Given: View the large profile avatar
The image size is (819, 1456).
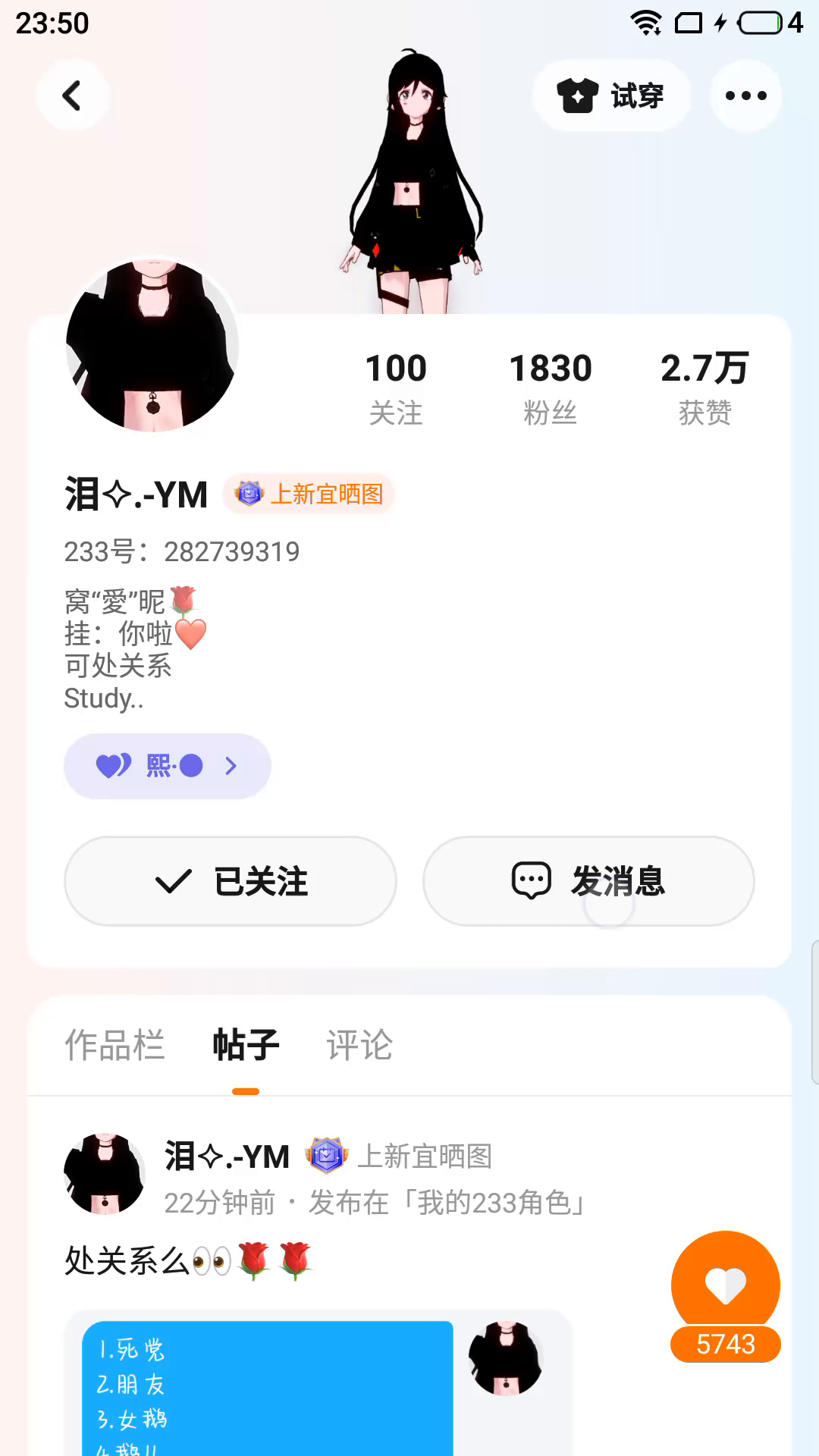Looking at the screenshot, I should pos(152,346).
